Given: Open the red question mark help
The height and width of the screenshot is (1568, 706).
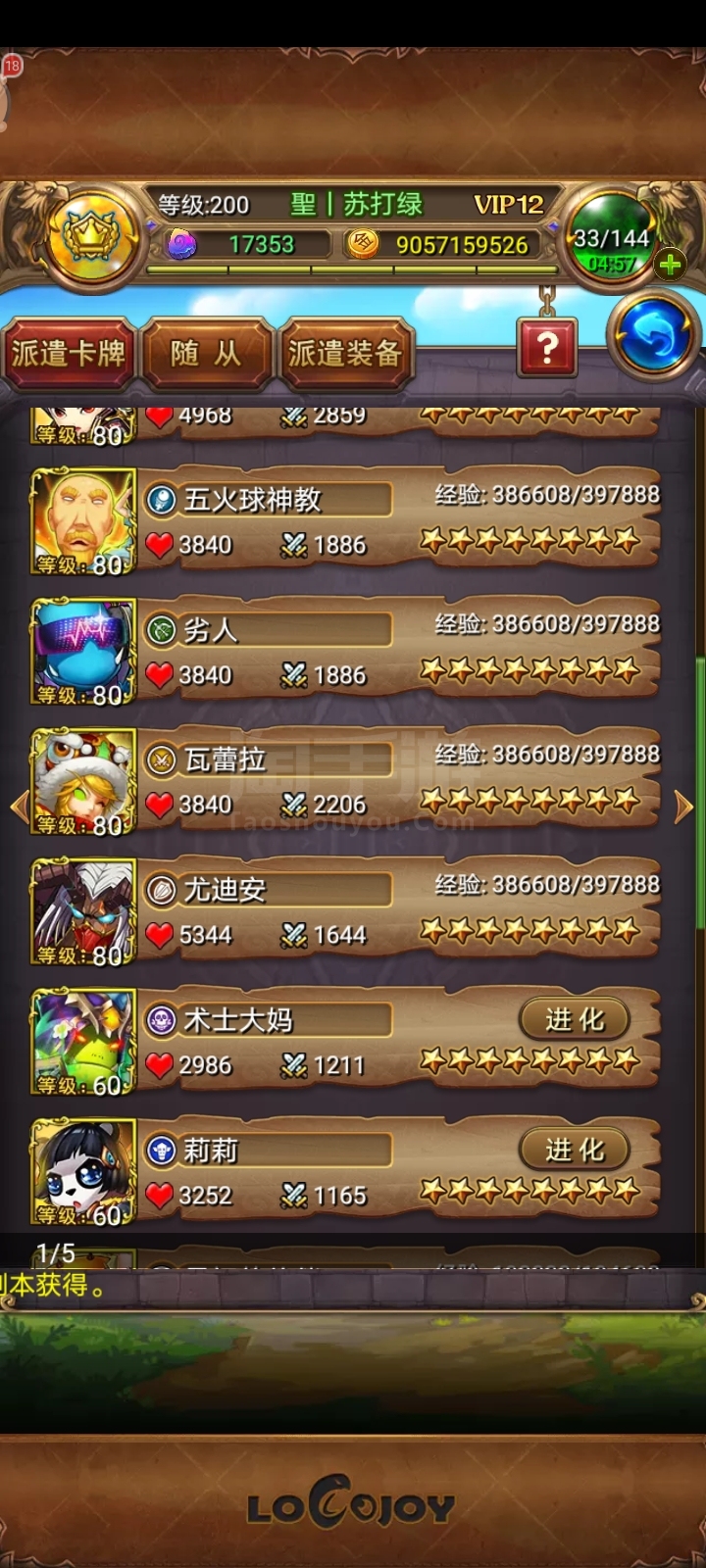Looking at the screenshot, I should pyautogui.click(x=547, y=346).
